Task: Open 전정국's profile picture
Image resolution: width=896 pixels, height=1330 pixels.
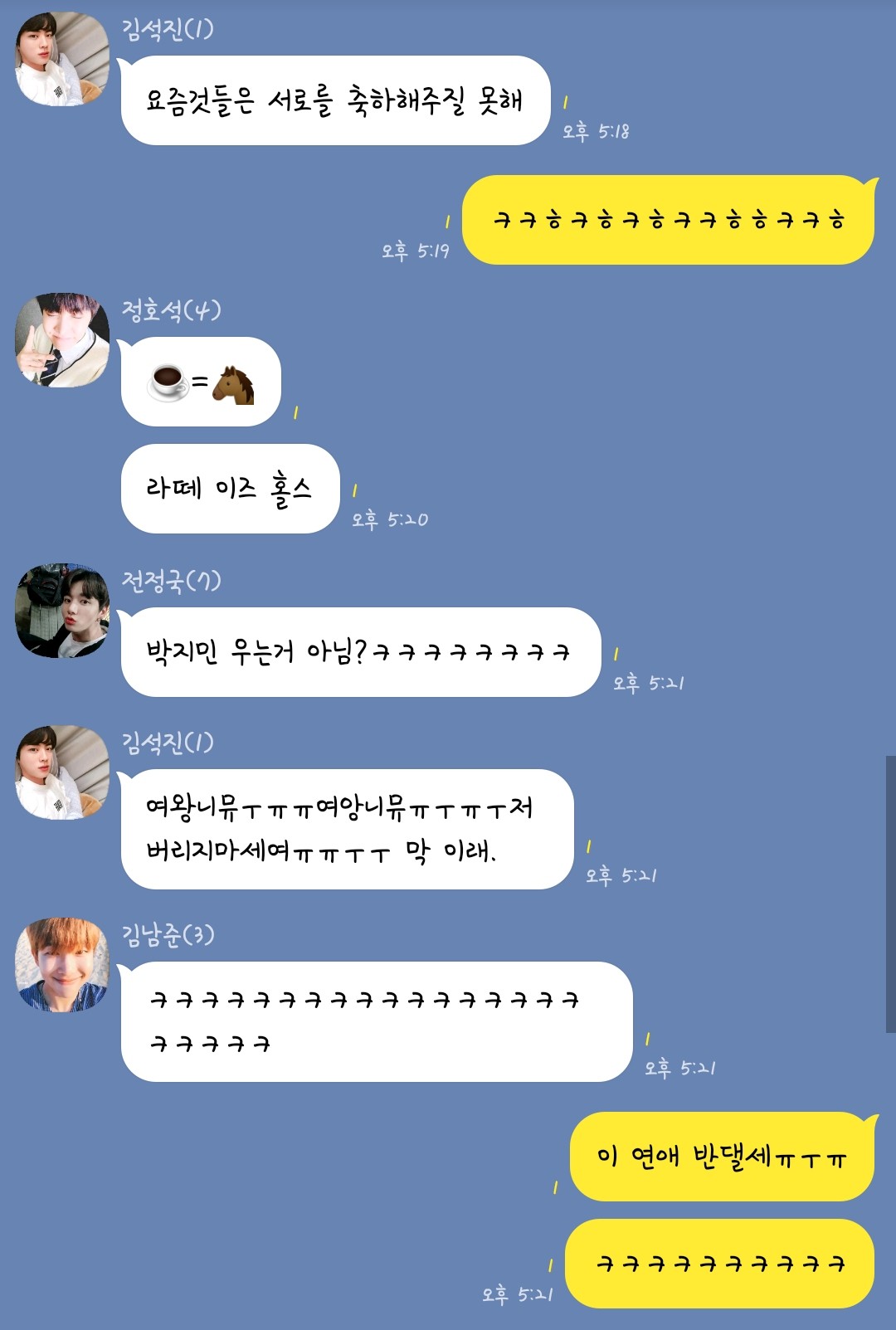Action: [x=62, y=611]
